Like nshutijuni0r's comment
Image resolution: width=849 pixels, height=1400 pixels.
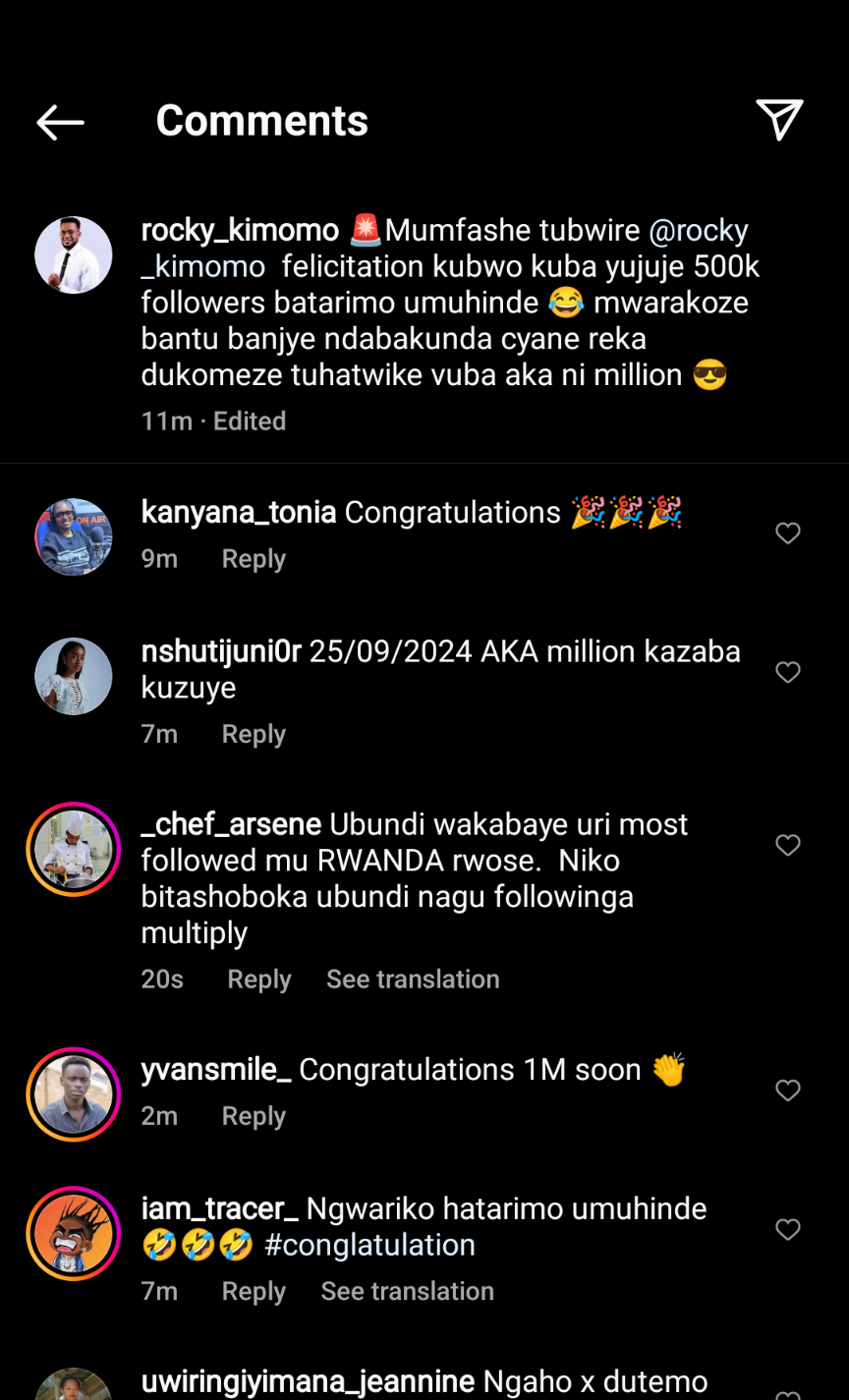click(788, 673)
